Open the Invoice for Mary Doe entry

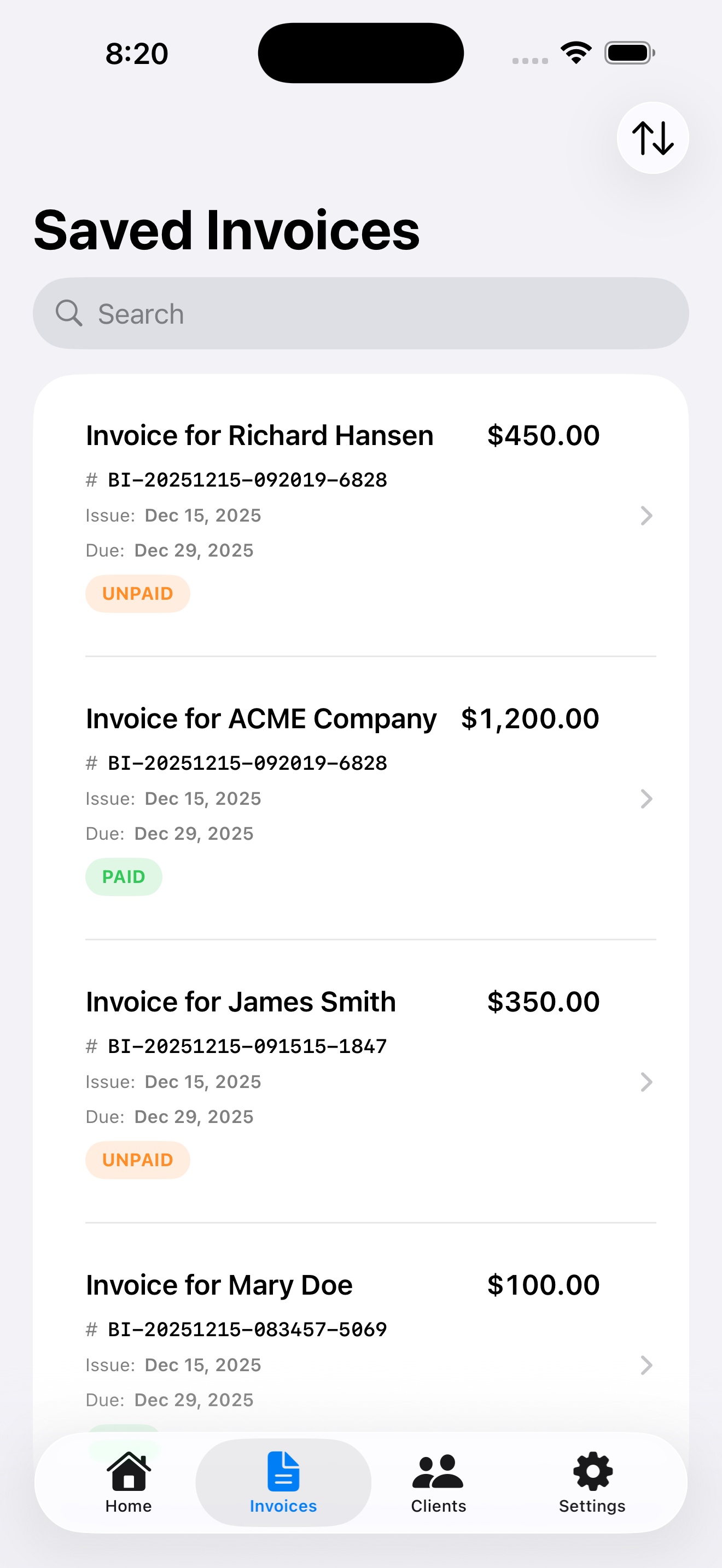pos(219,1284)
